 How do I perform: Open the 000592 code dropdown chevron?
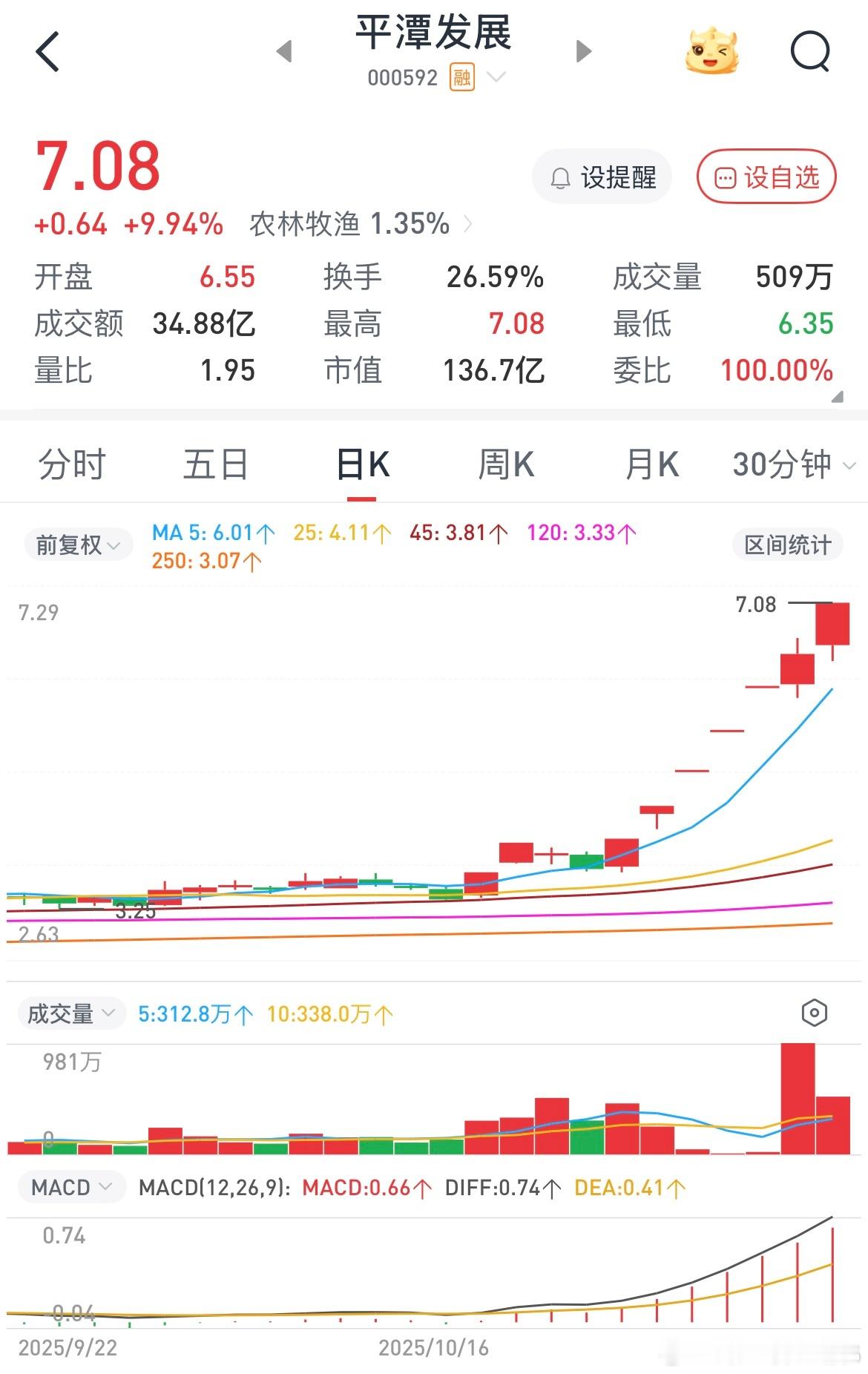tap(497, 77)
